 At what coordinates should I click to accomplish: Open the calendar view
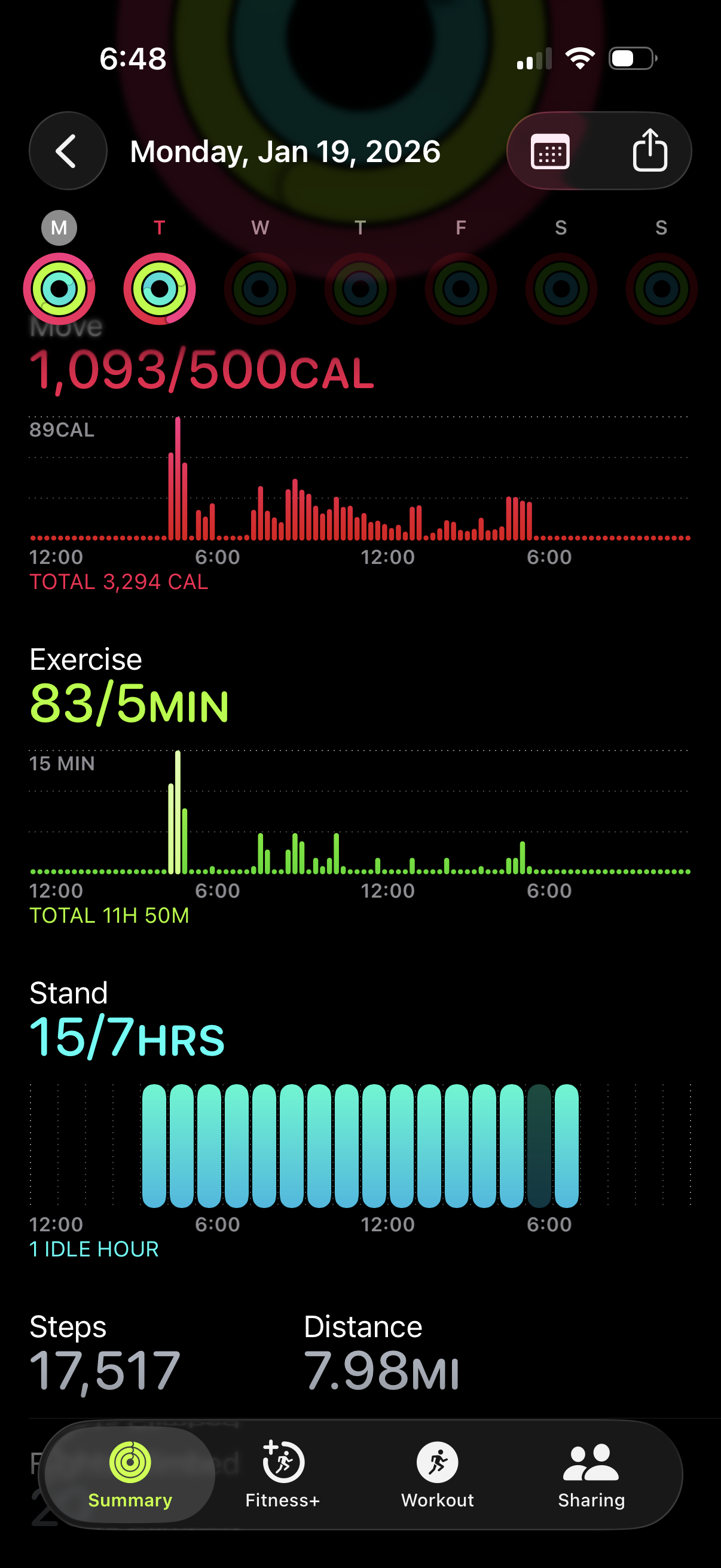[550, 151]
